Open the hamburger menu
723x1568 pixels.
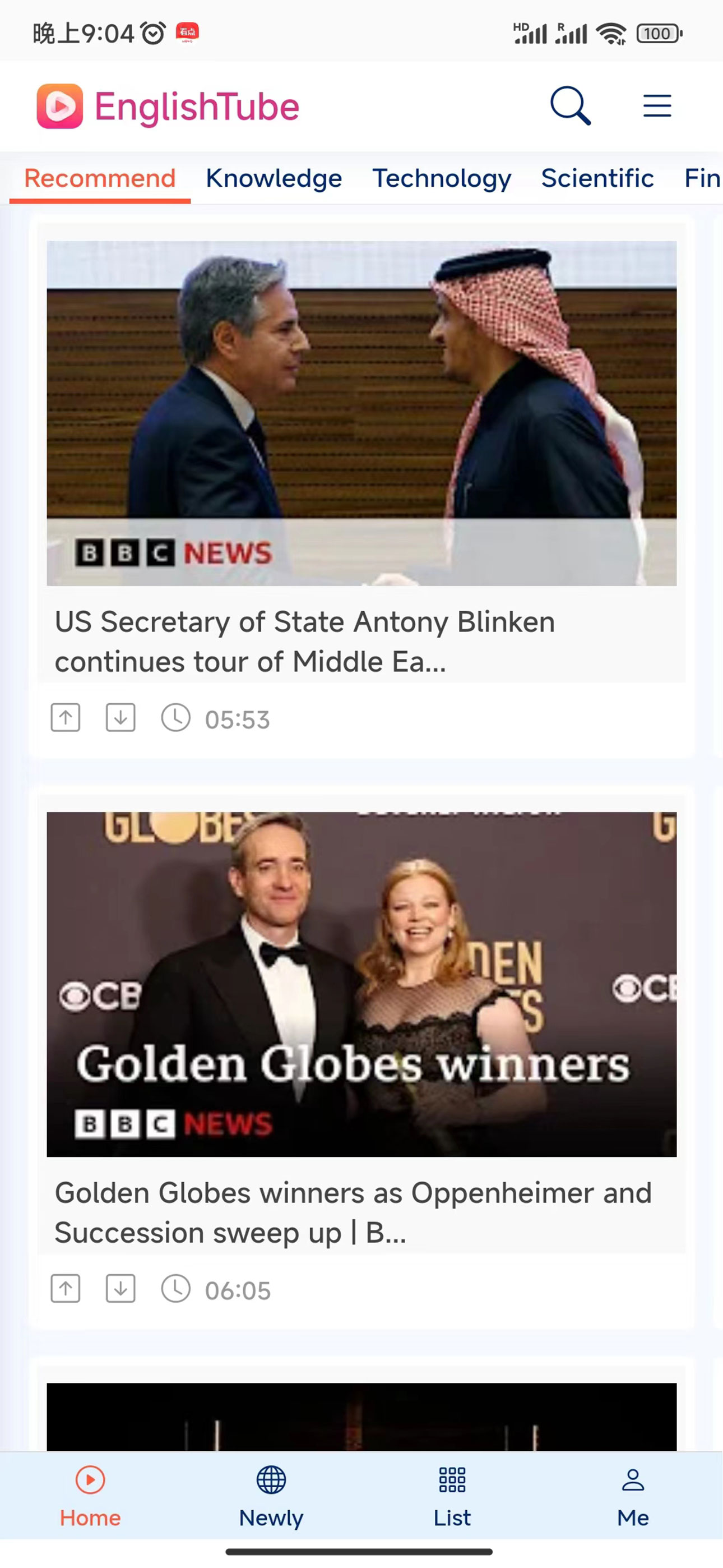657,106
